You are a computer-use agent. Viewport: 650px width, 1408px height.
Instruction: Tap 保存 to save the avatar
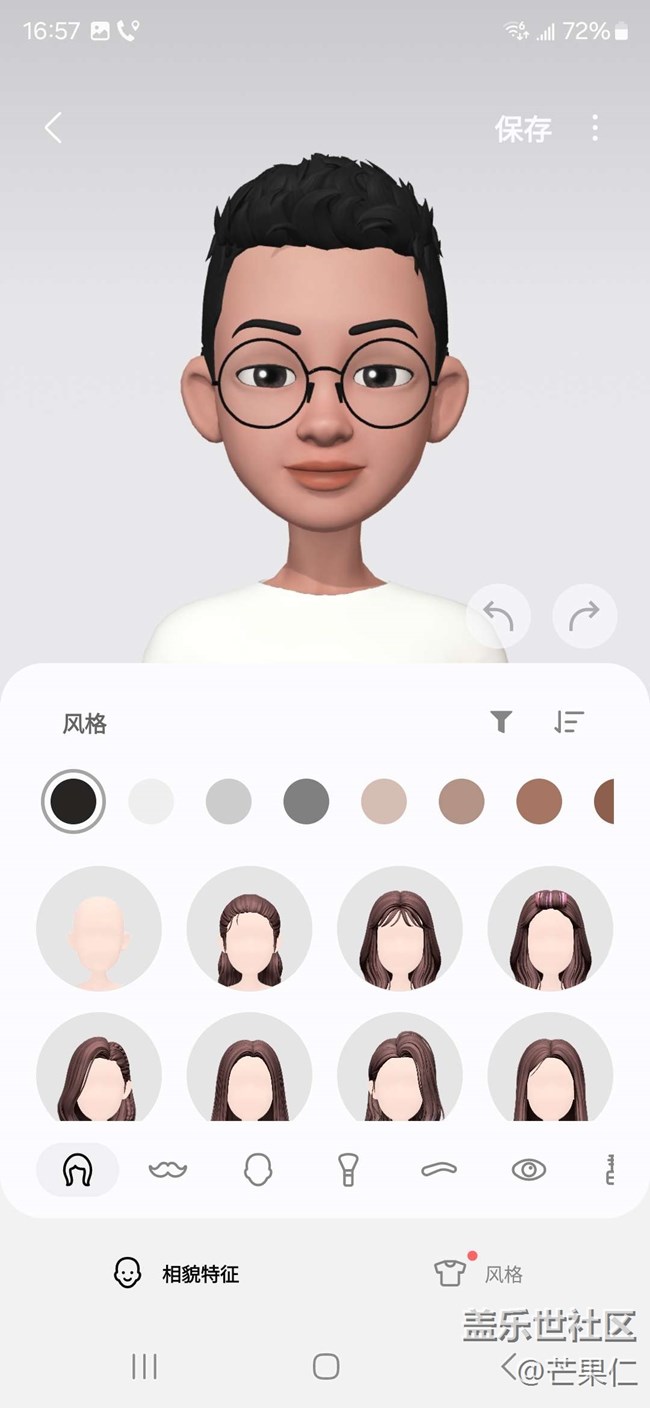pos(523,128)
